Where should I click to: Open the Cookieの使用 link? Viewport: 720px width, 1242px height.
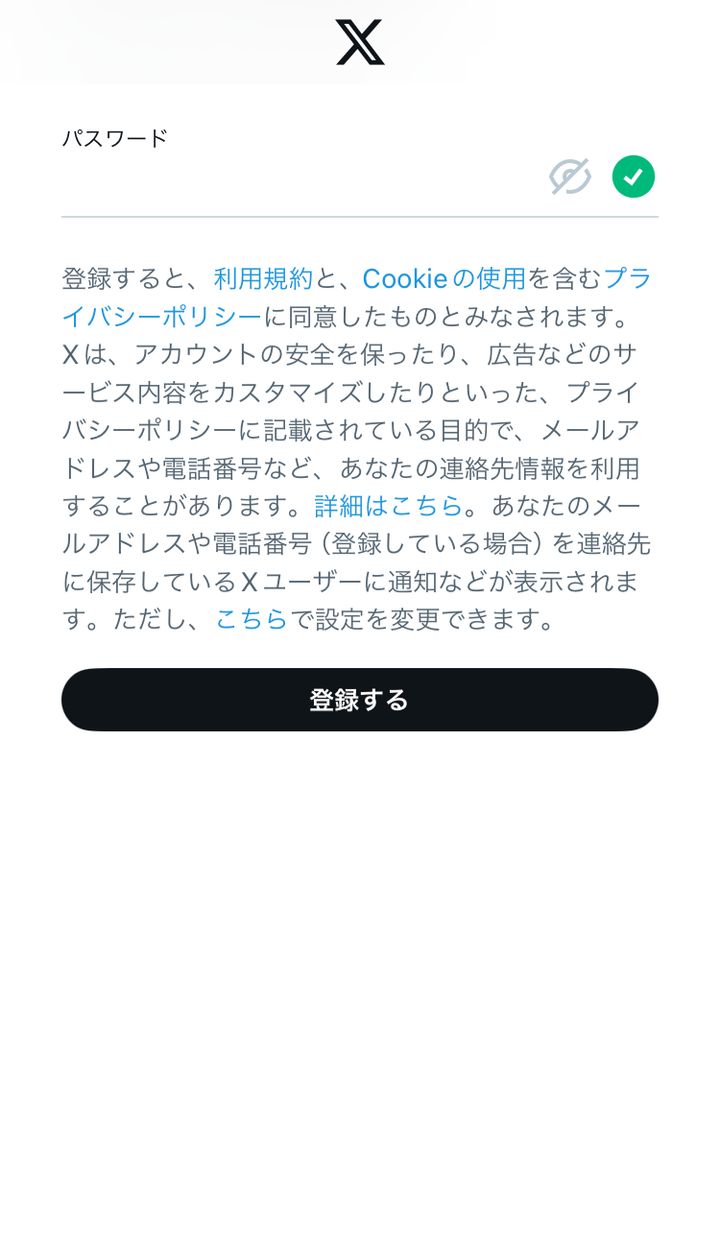(443, 278)
